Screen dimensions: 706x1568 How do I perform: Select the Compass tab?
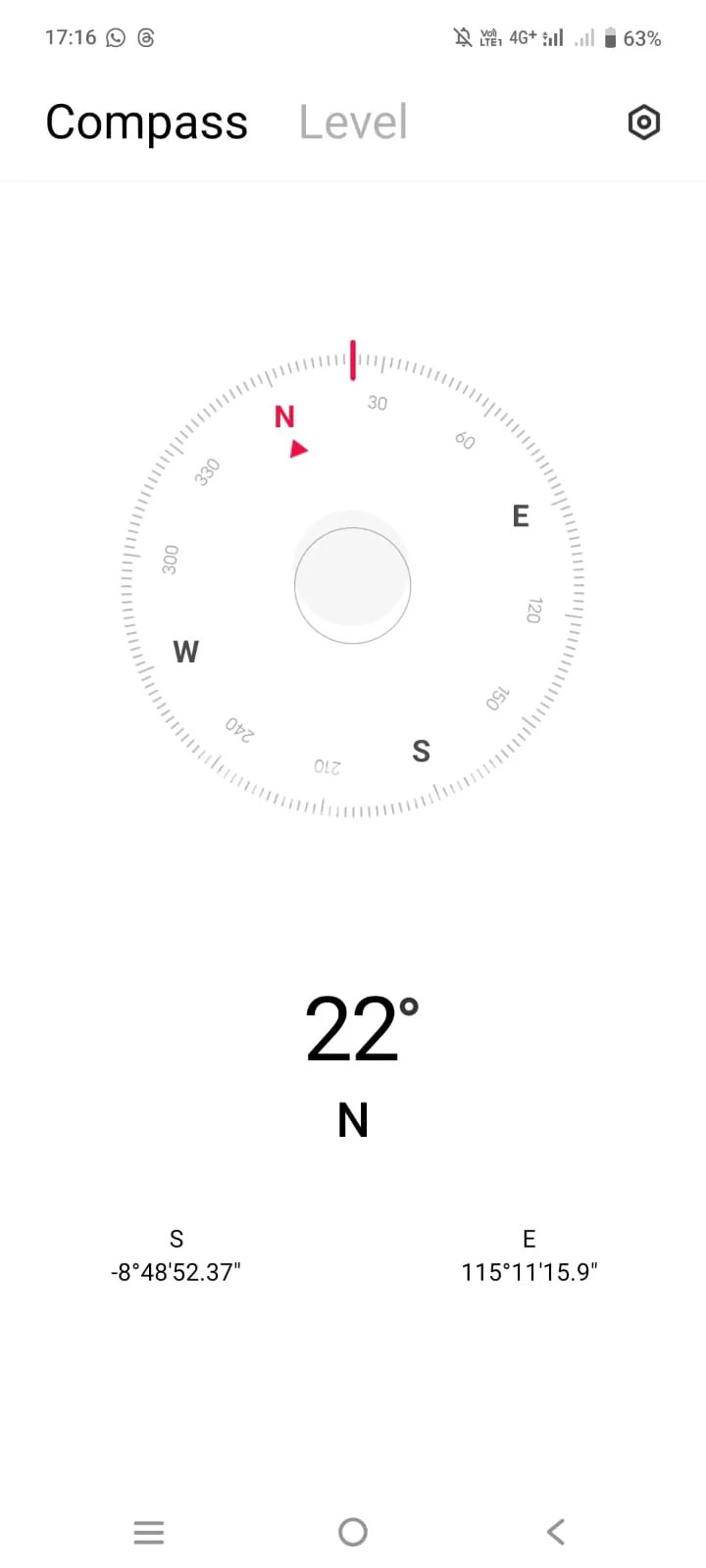pos(147,123)
